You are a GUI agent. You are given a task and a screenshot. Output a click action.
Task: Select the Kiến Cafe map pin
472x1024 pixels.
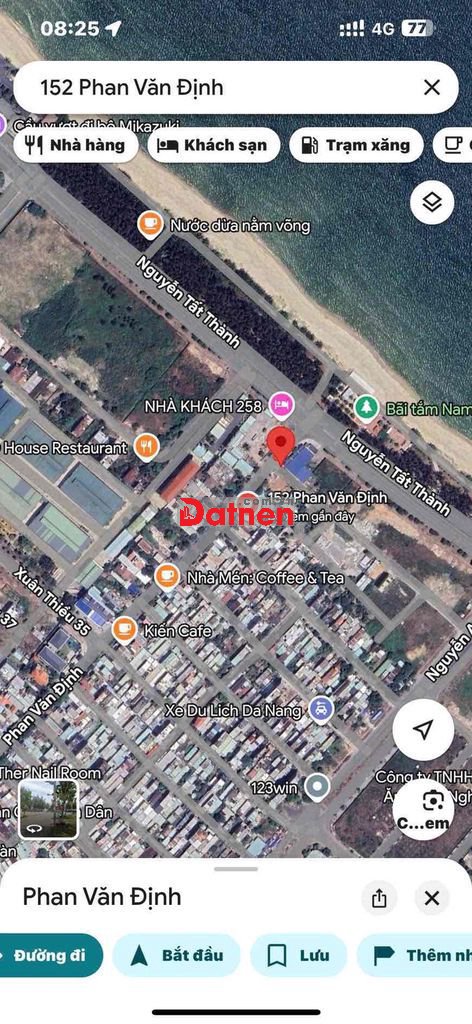pyautogui.click(x=124, y=630)
